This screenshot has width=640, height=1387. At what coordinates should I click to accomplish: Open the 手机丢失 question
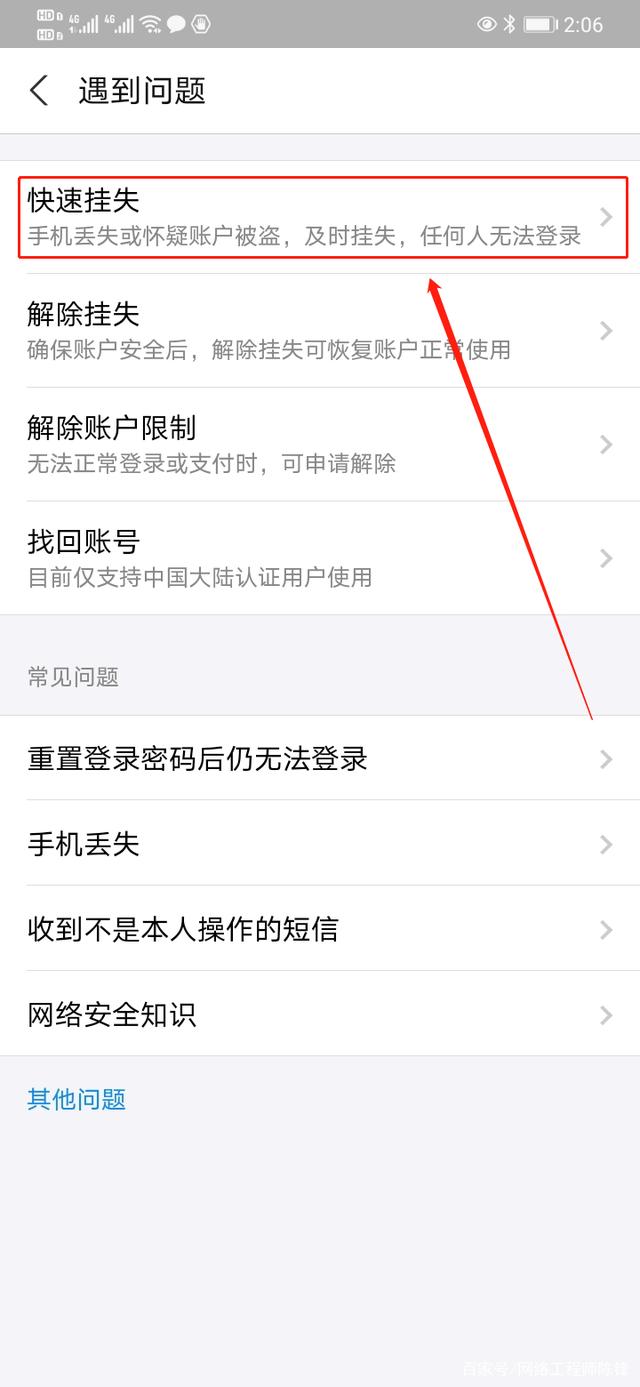(x=320, y=844)
